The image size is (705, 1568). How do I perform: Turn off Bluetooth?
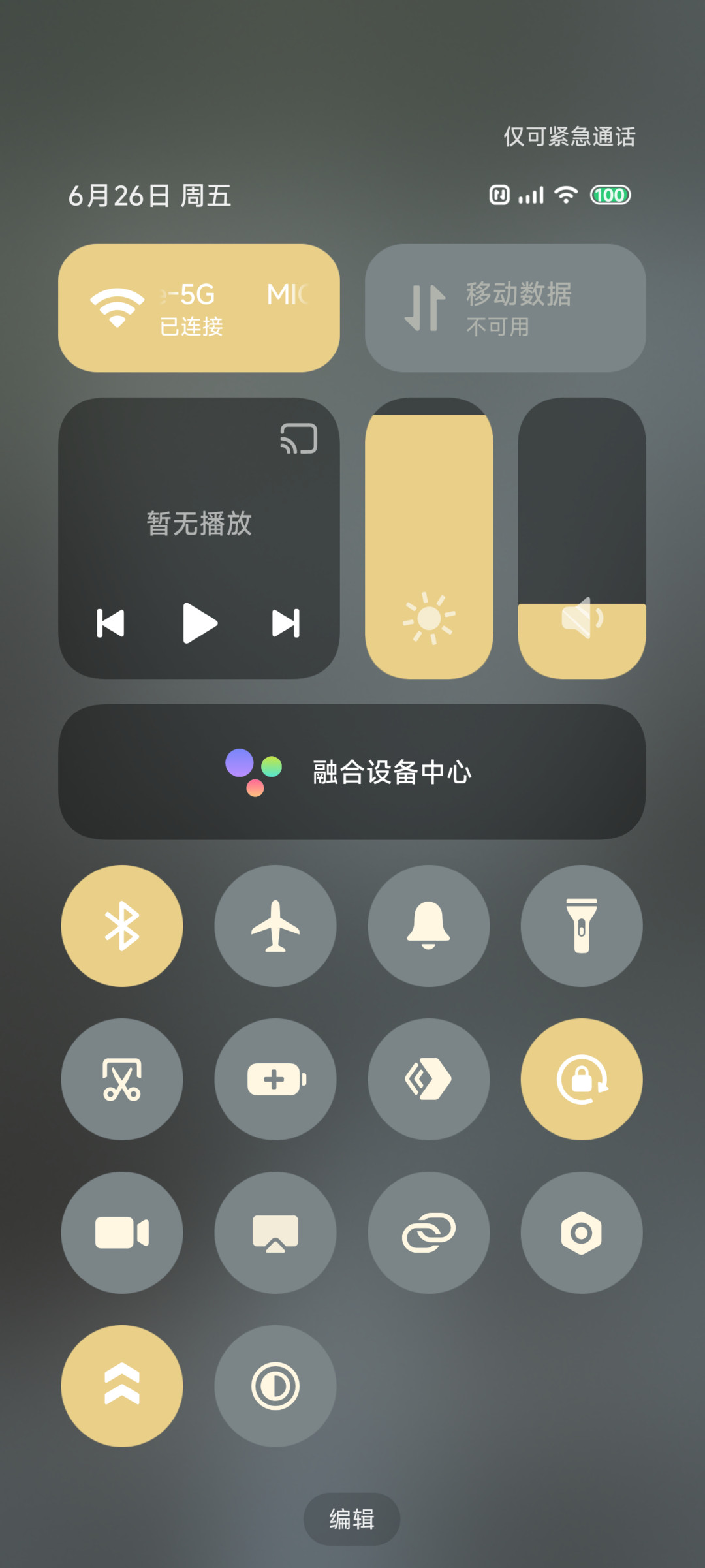point(122,926)
